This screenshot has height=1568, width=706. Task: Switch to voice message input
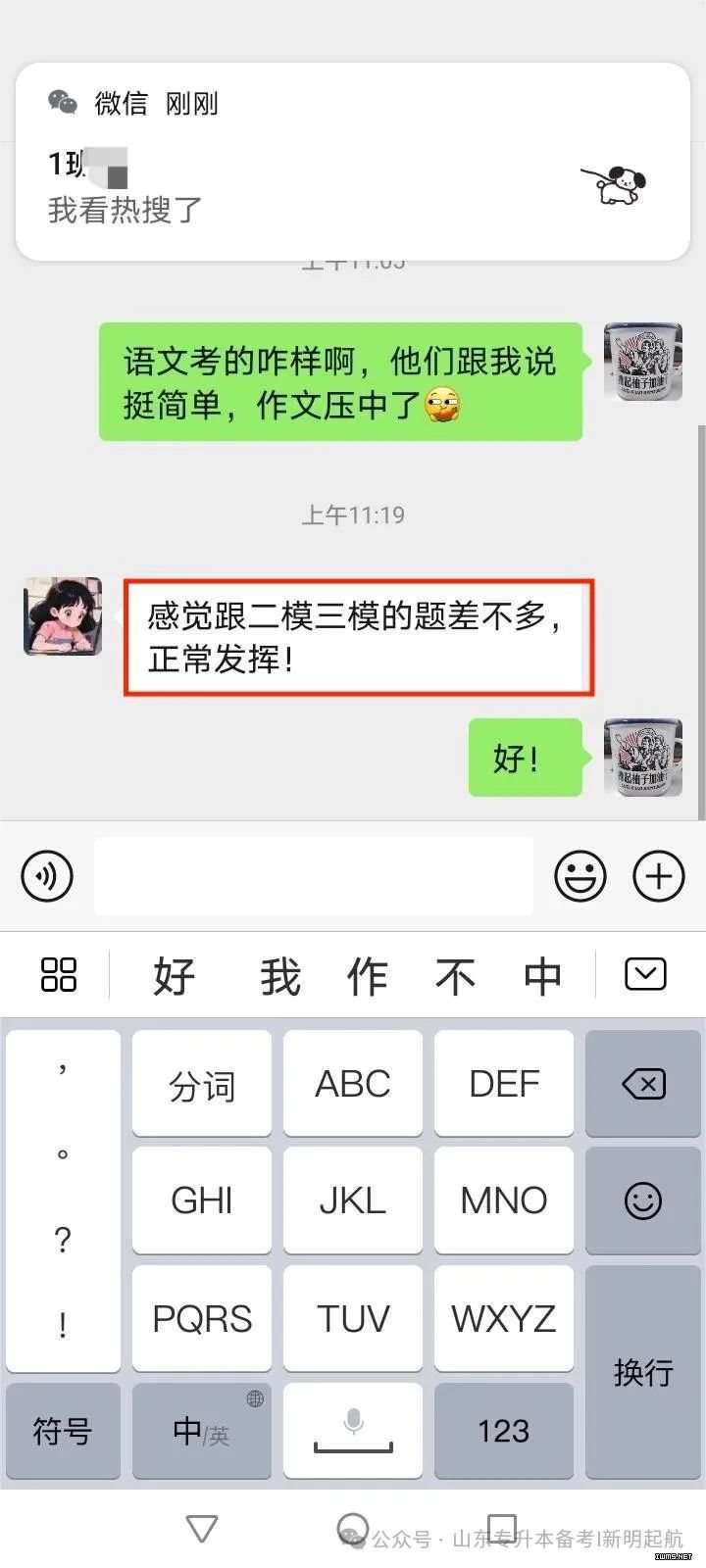point(47,875)
